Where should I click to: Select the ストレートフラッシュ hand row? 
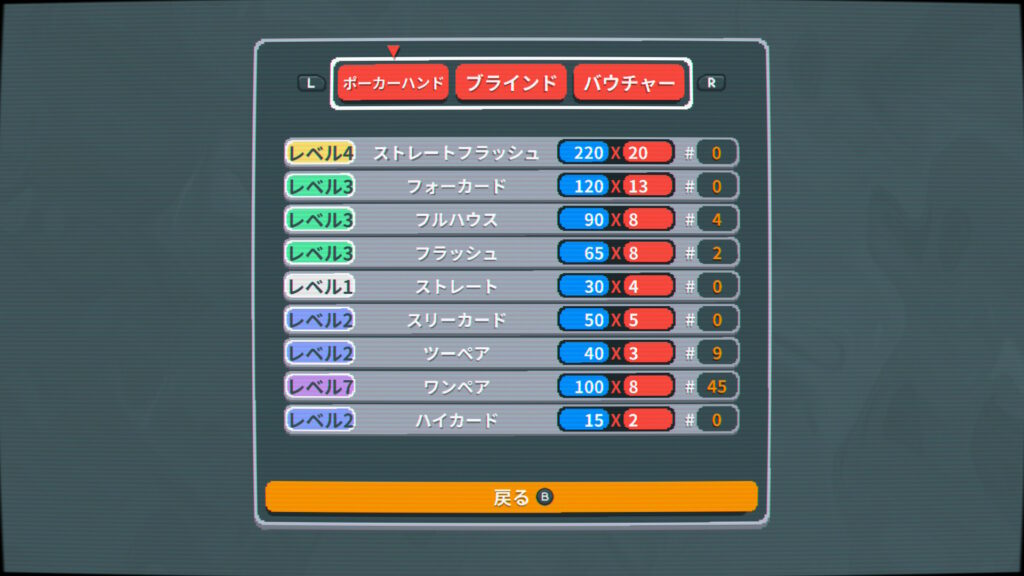point(511,153)
